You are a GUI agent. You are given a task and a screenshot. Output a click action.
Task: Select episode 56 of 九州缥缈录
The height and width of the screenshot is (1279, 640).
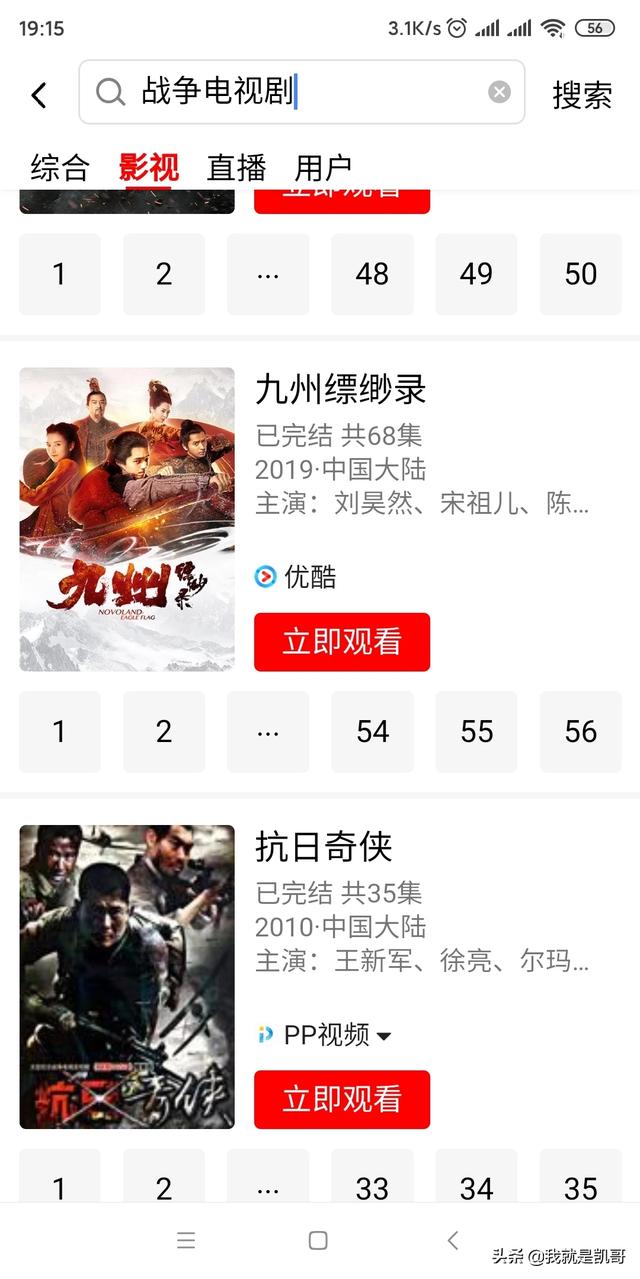pyautogui.click(x=581, y=732)
